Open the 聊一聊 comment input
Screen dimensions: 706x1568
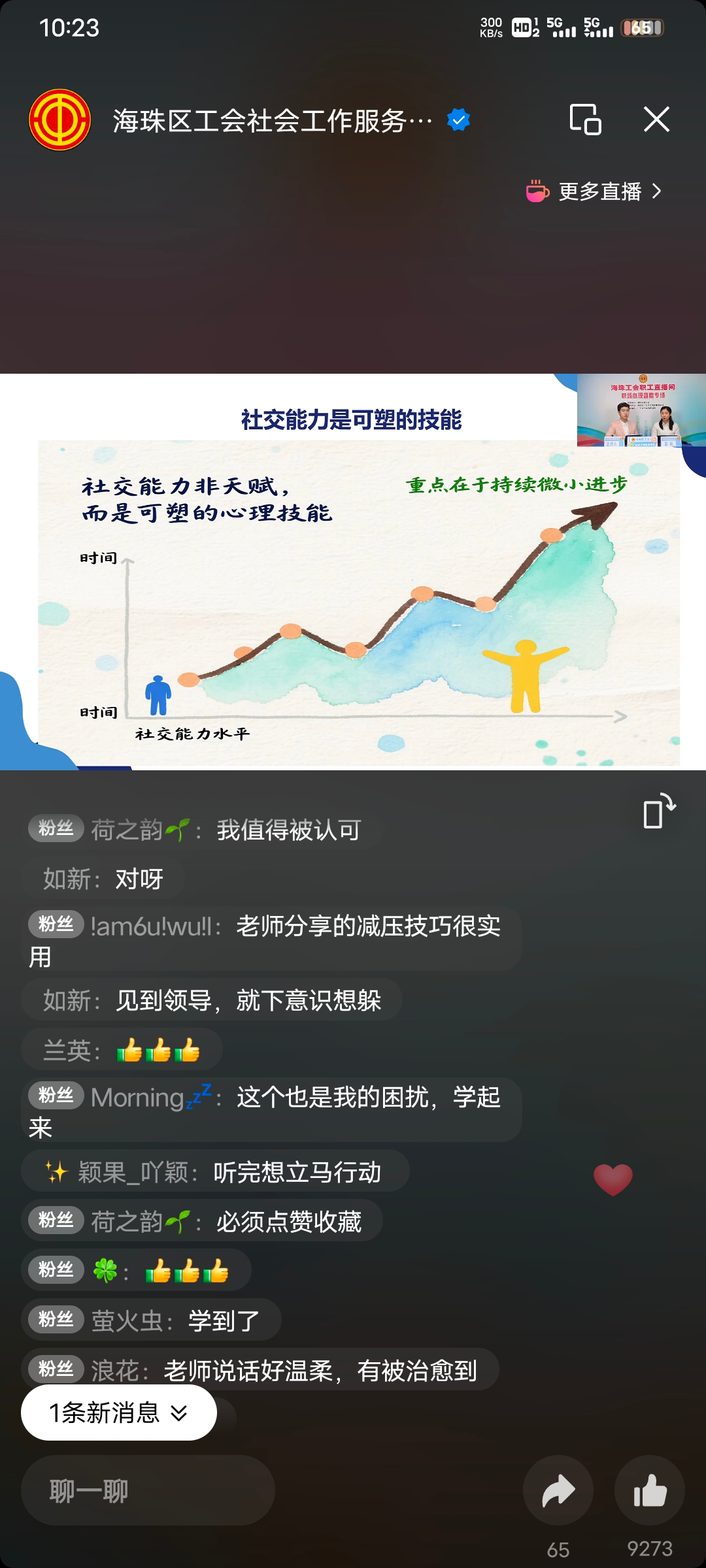pos(148,1491)
